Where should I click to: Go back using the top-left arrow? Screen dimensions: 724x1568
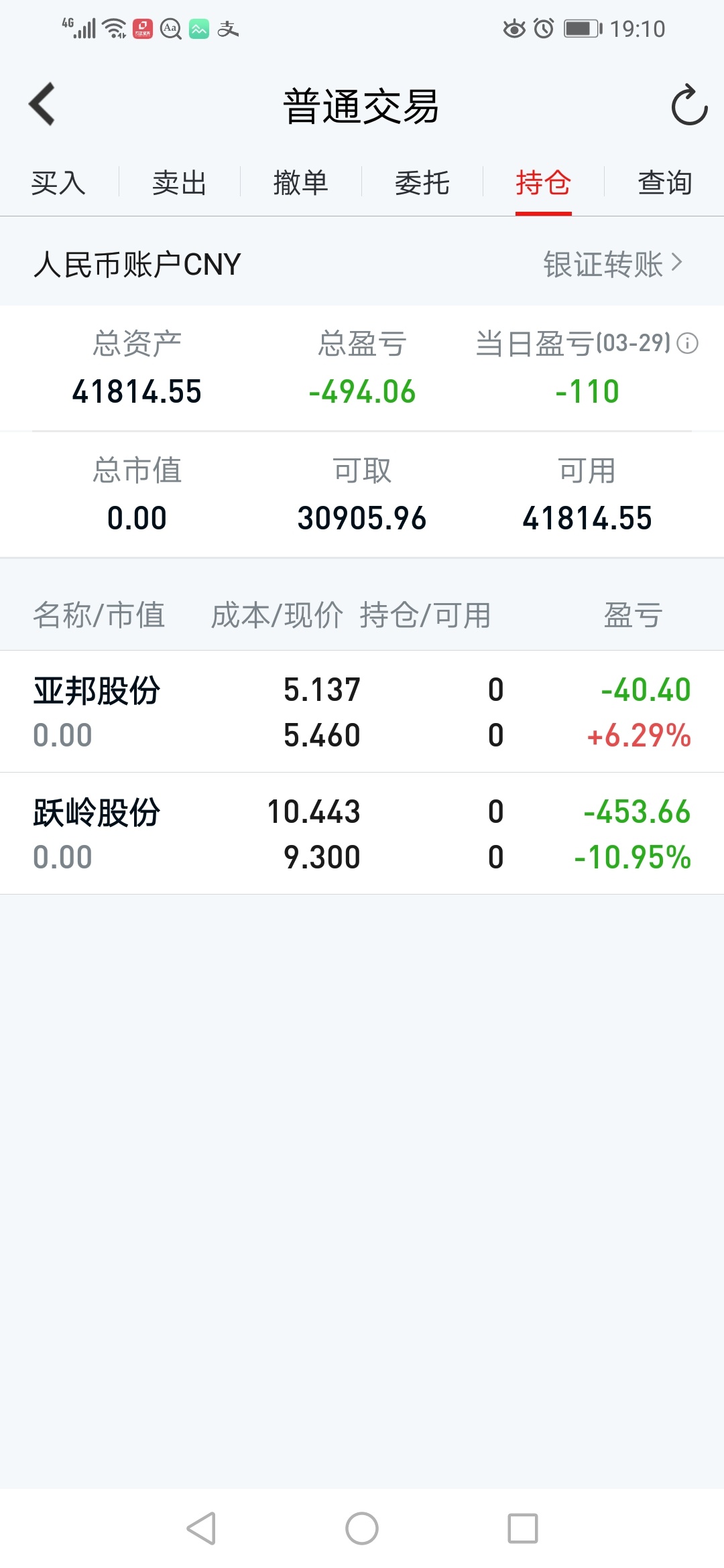(42, 105)
